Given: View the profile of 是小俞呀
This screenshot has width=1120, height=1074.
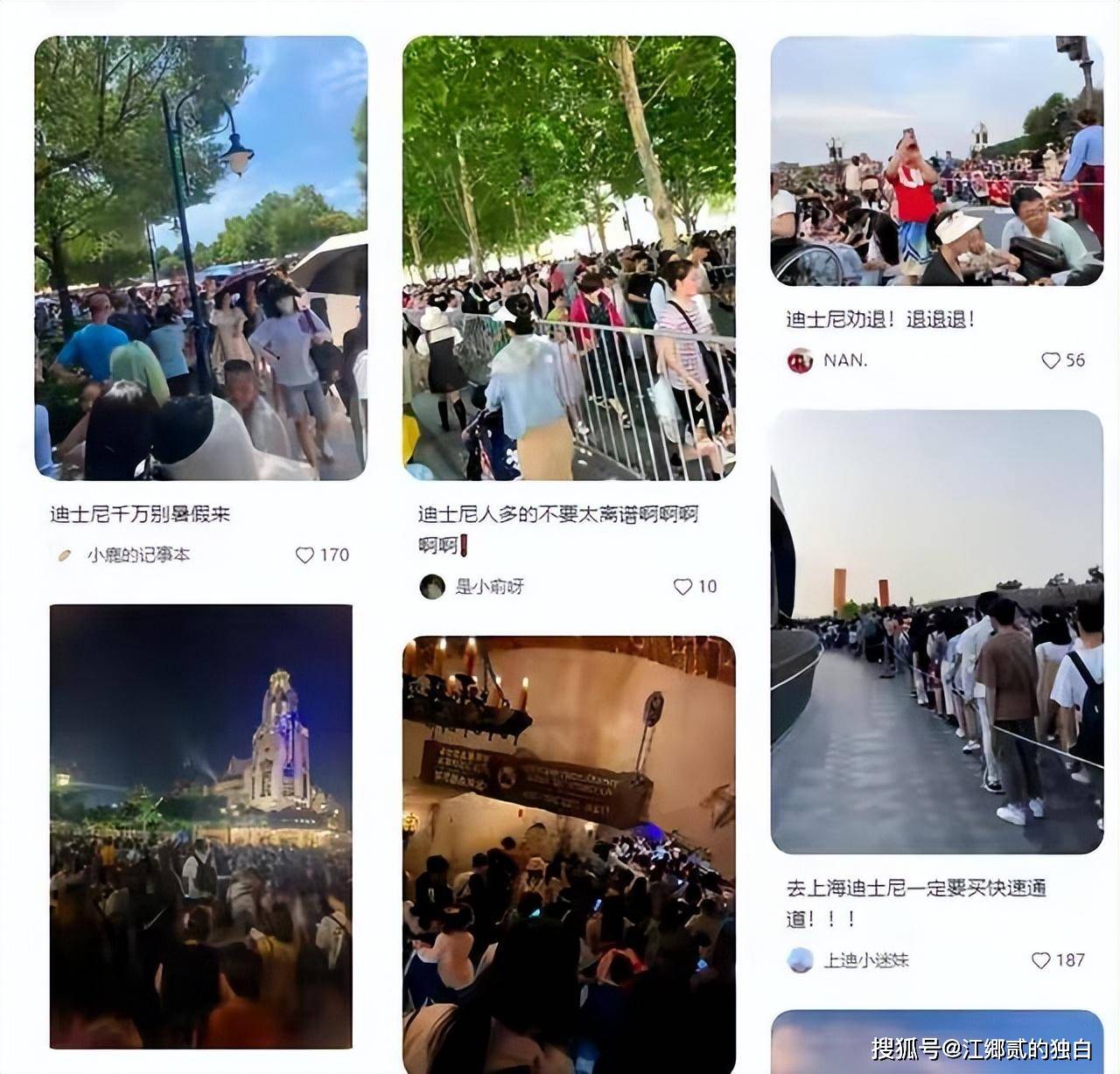Looking at the screenshot, I should pyautogui.click(x=488, y=587).
